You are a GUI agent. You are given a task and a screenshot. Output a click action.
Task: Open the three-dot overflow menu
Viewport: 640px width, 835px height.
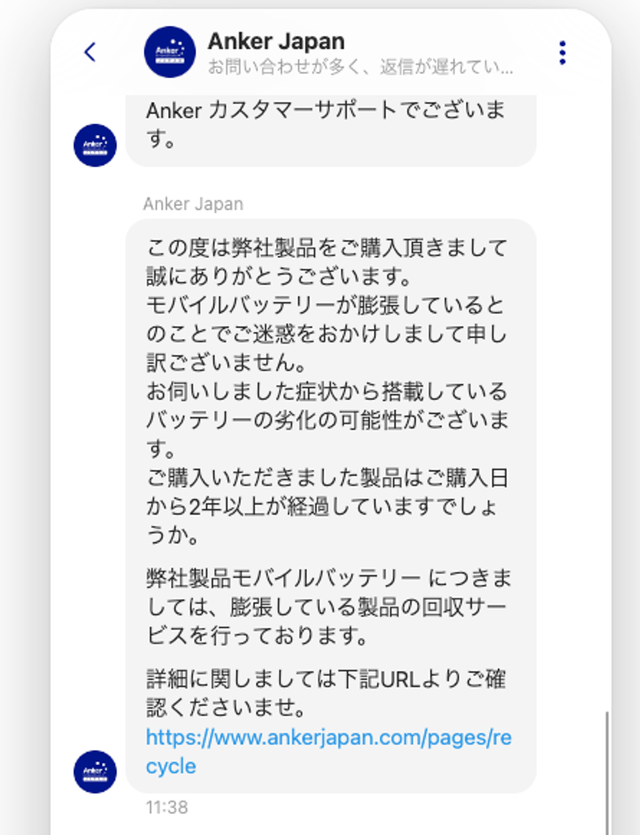[563, 53]
